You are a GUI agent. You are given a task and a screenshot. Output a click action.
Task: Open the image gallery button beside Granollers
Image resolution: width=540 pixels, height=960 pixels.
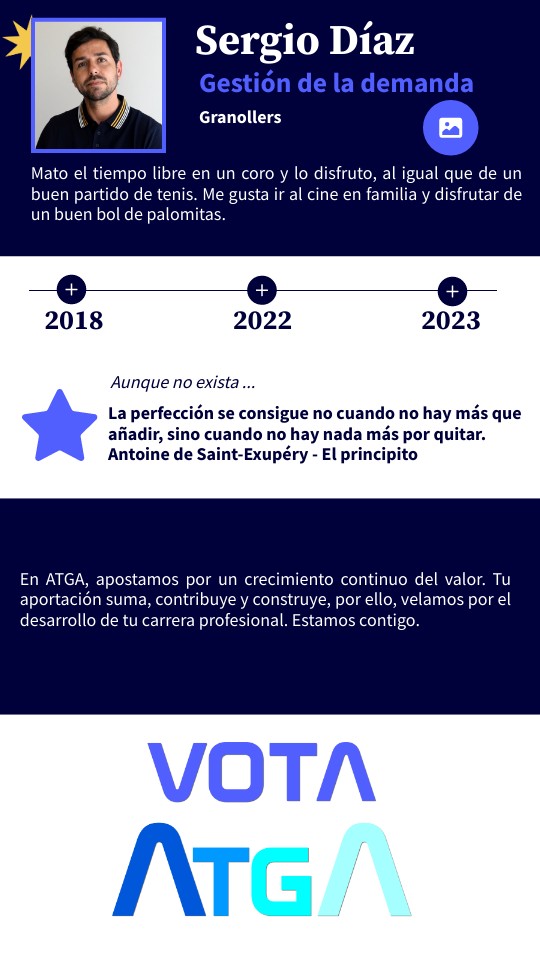pos(450,128)
